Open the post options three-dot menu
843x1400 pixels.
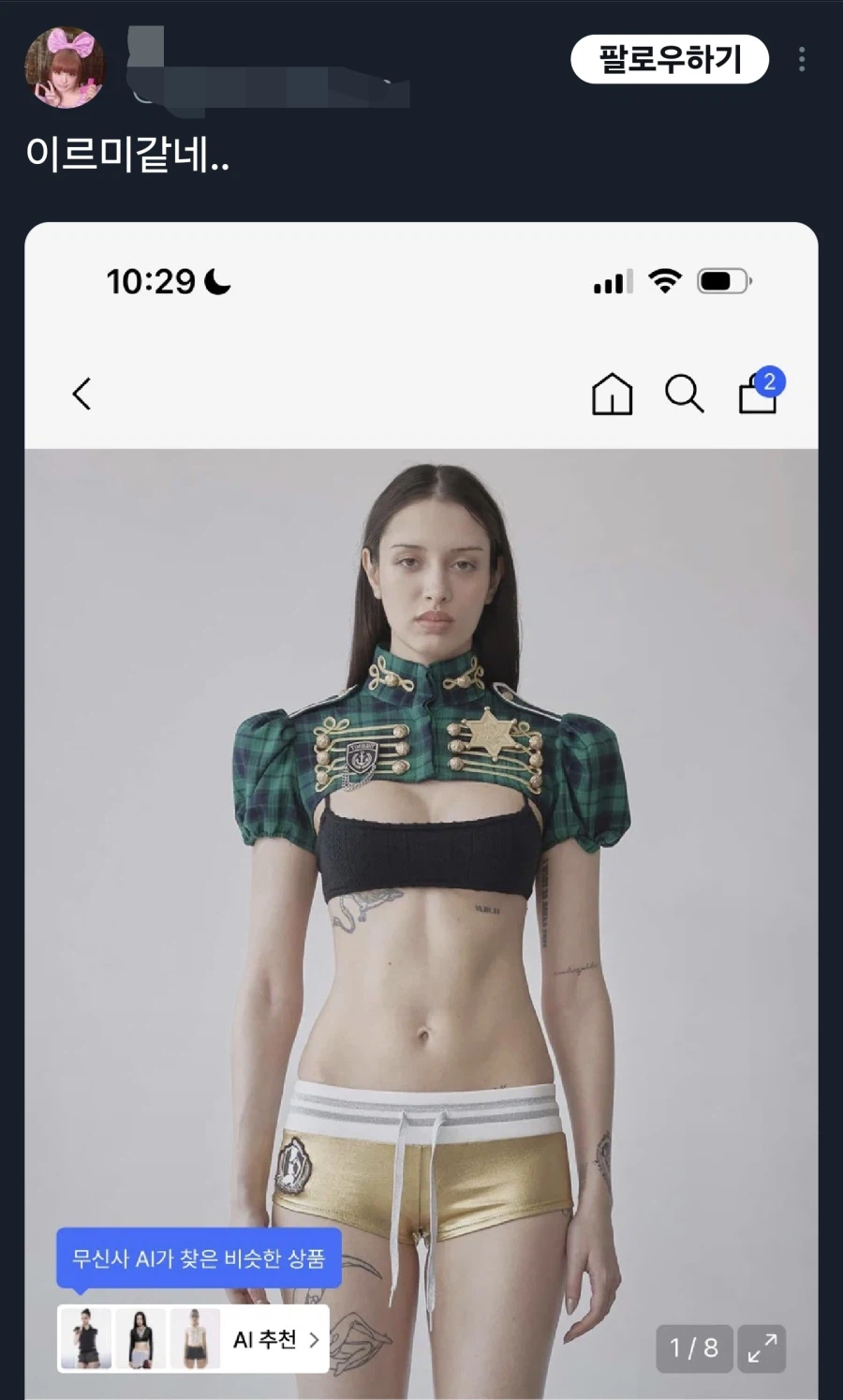802,60
